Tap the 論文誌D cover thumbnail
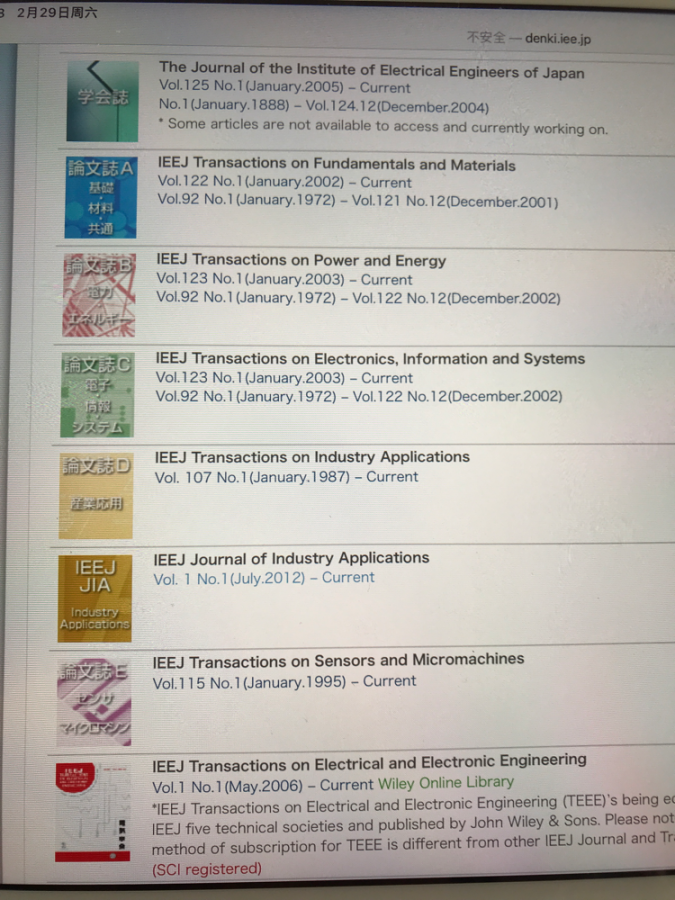Viewport: 675px width, 900px height. coord(95,494)
